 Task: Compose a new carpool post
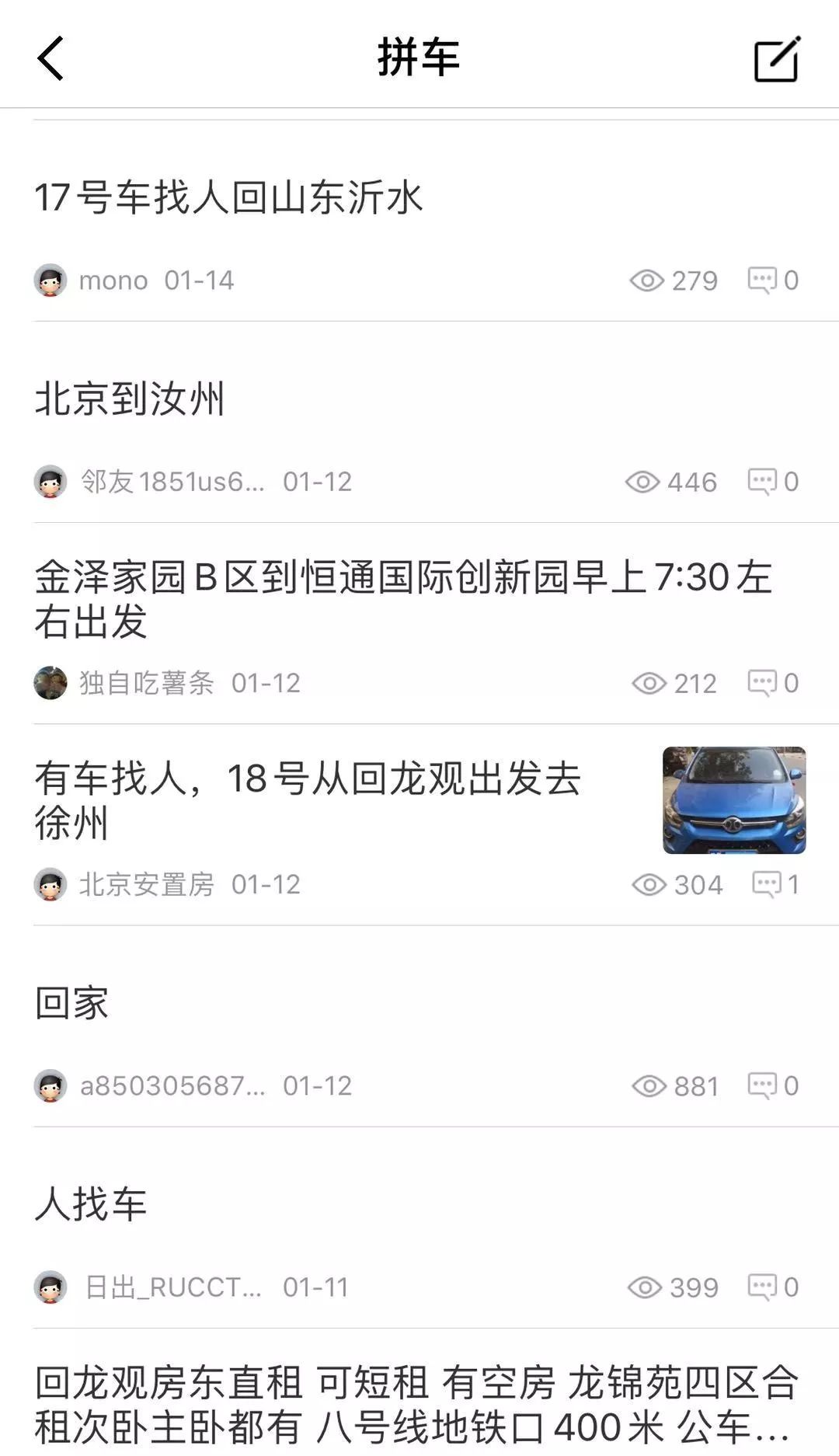[777, 58]
